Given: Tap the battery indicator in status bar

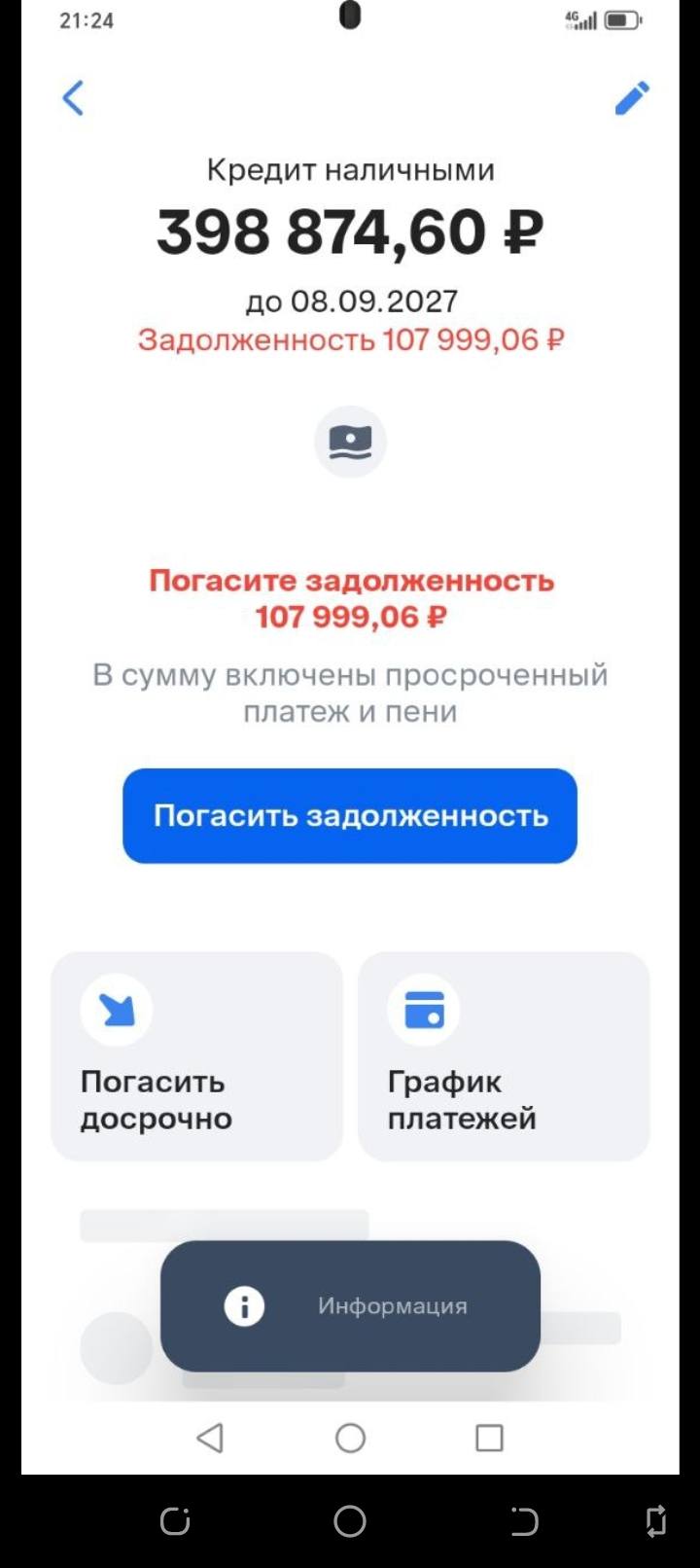Looking at the screenshot, I should (622, 19).
